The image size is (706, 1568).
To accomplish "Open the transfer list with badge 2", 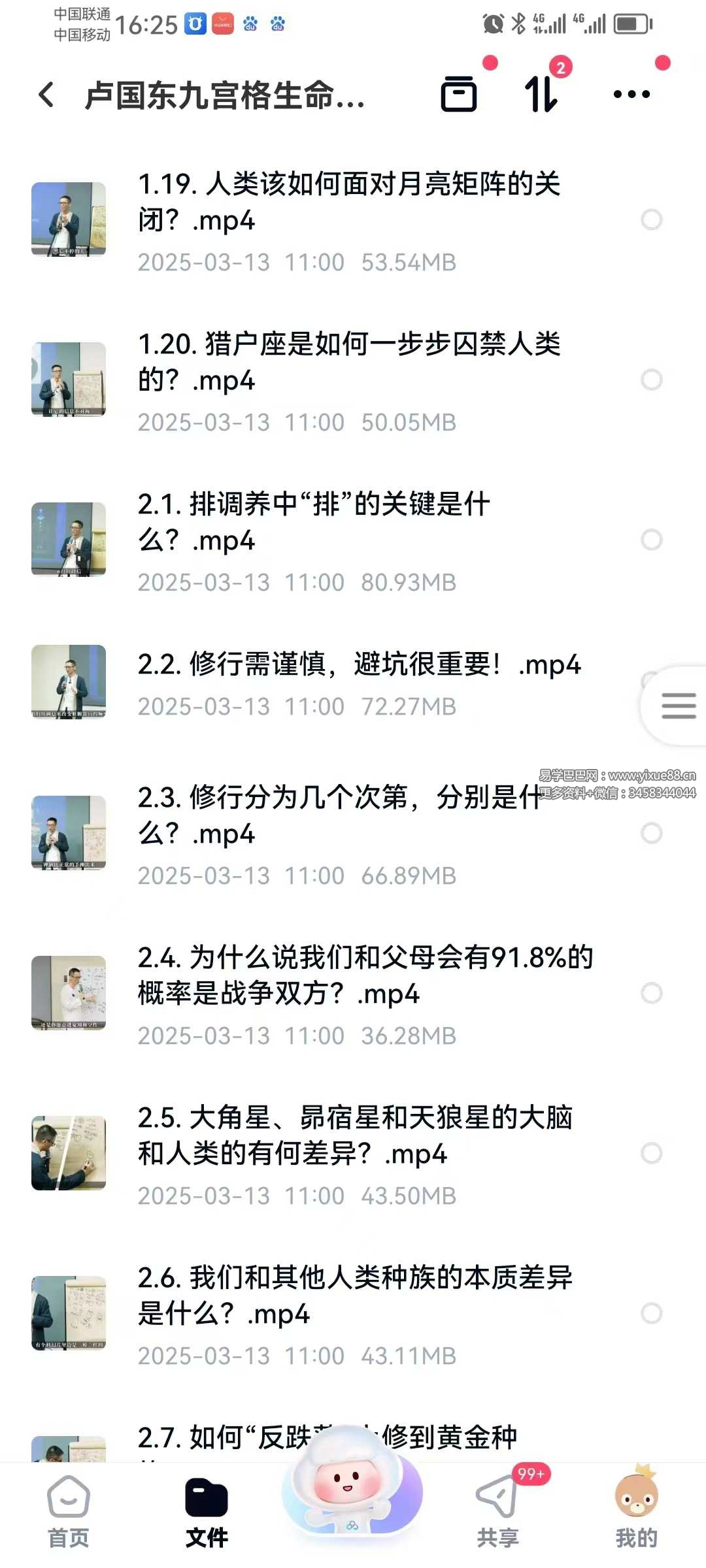I will [x=542, y=94].
